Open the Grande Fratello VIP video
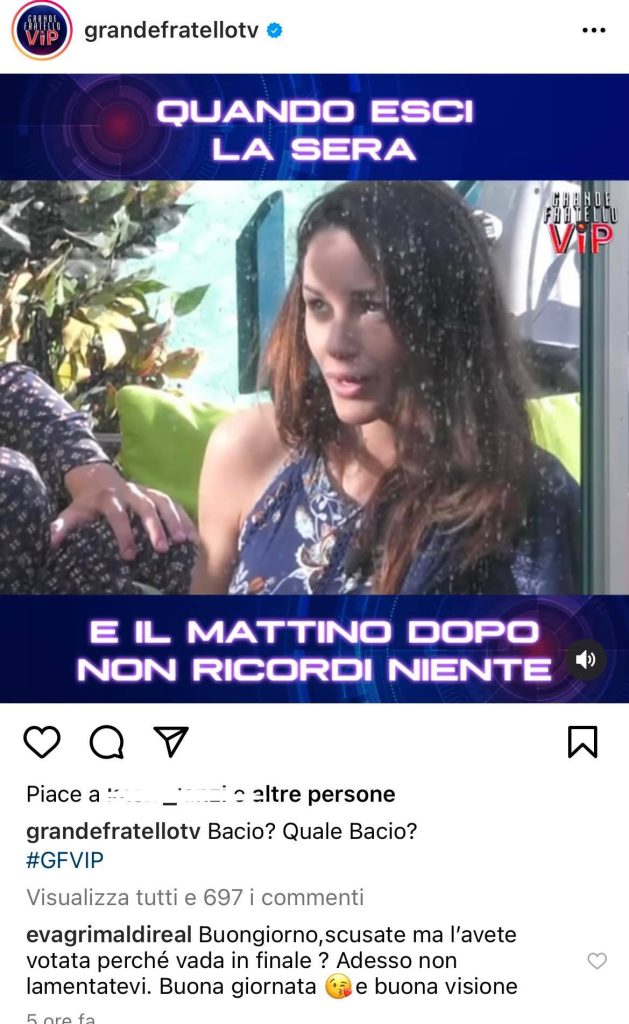629x1024 pixels. click(314, 388)
